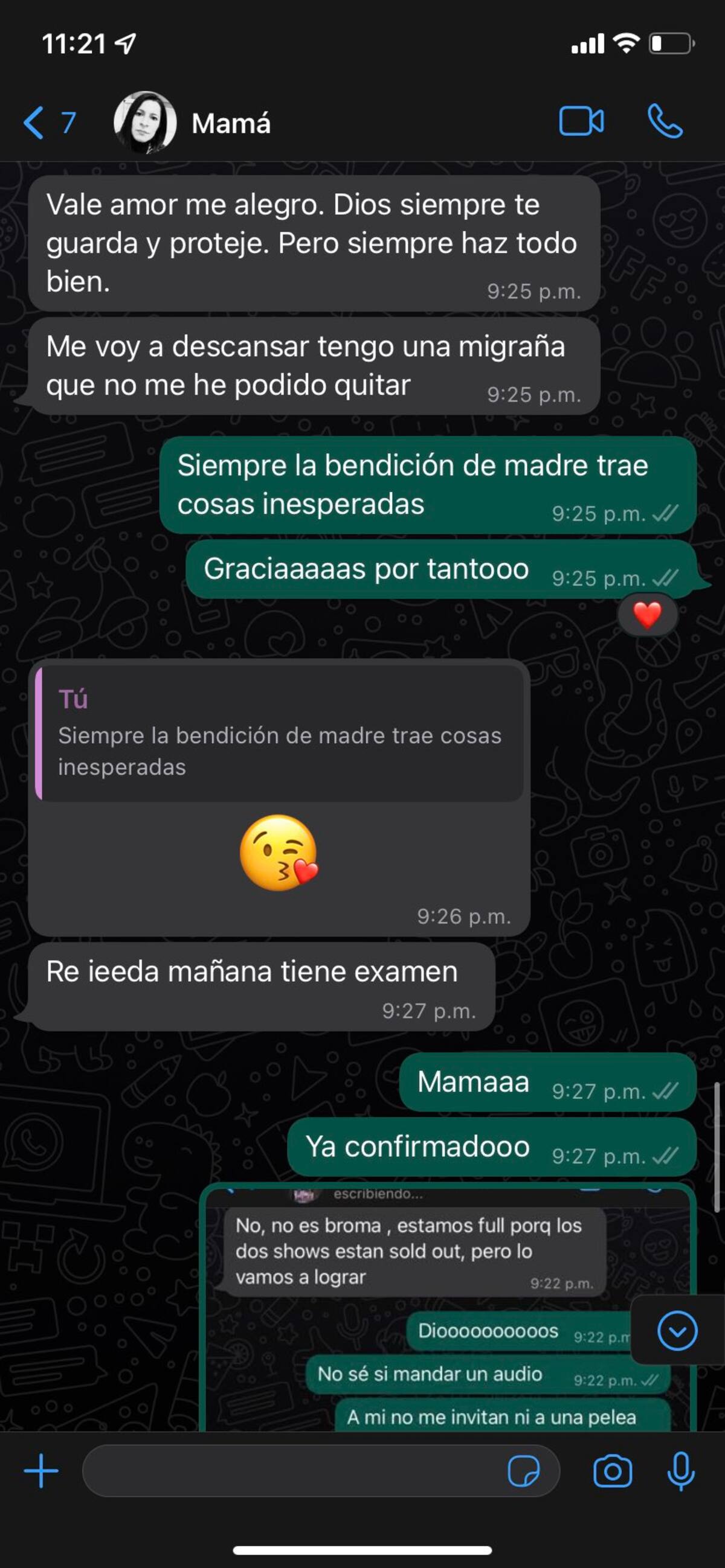Open the attachment plus menu
This screenshot has height=1568, width=725.
[41, 1471]
